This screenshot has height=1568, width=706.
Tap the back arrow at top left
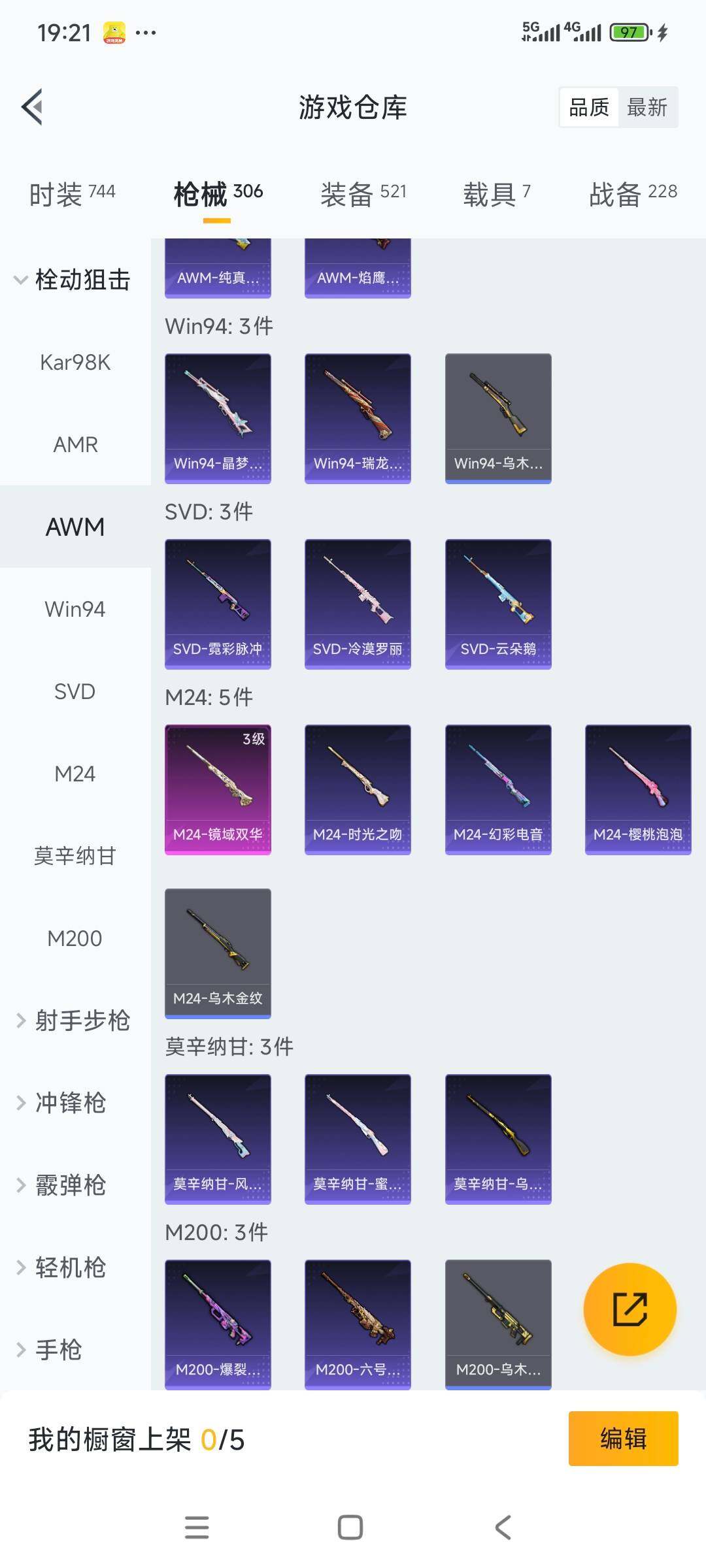pos(33,108)
